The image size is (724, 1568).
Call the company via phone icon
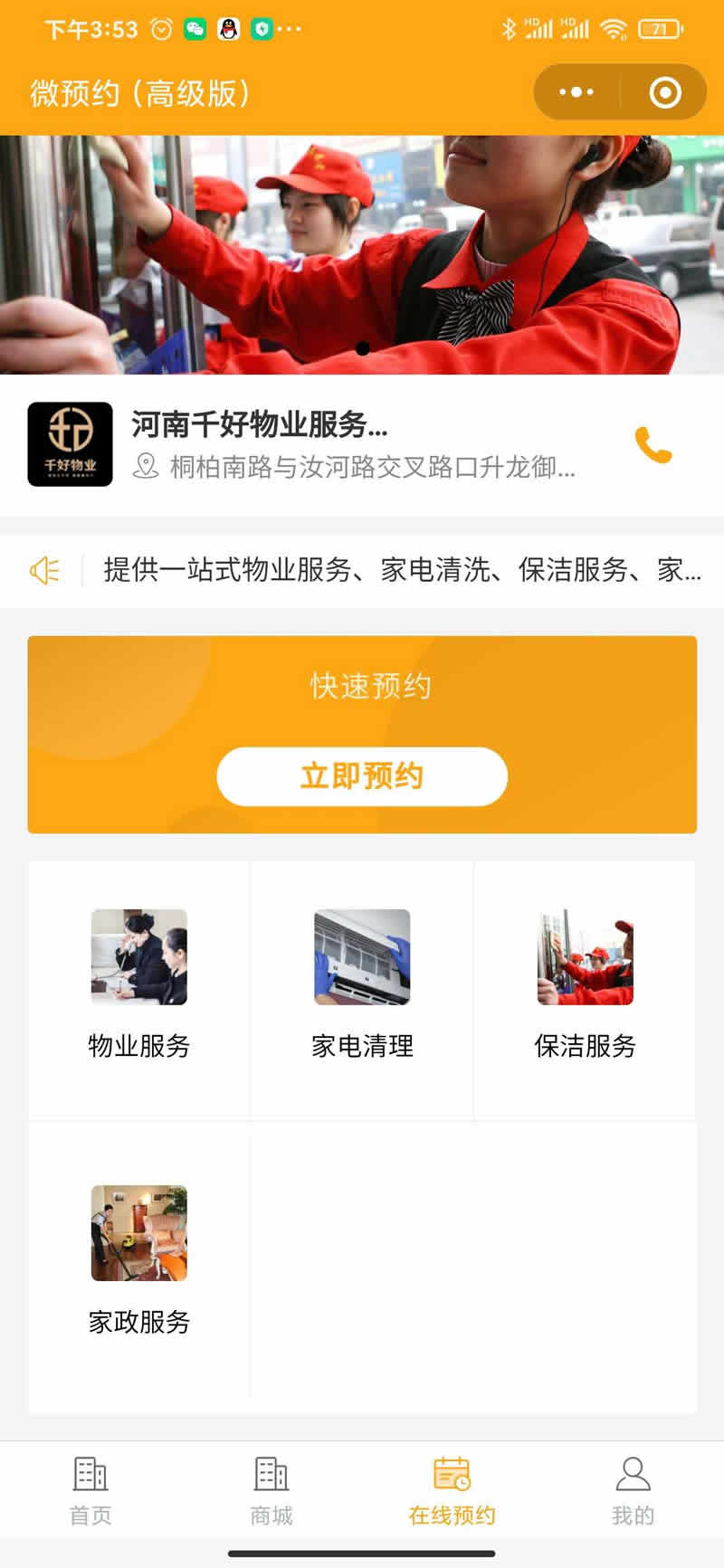click(x=653, y=444)
